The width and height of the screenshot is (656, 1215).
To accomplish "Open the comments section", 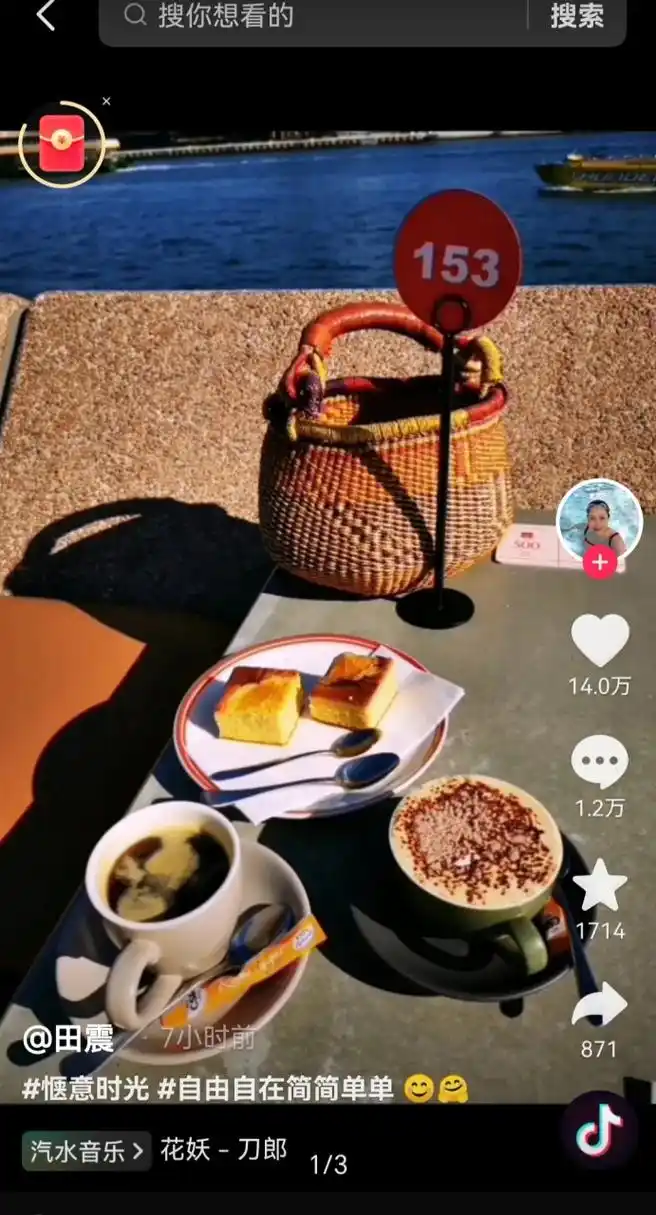I will coord(599,762).
